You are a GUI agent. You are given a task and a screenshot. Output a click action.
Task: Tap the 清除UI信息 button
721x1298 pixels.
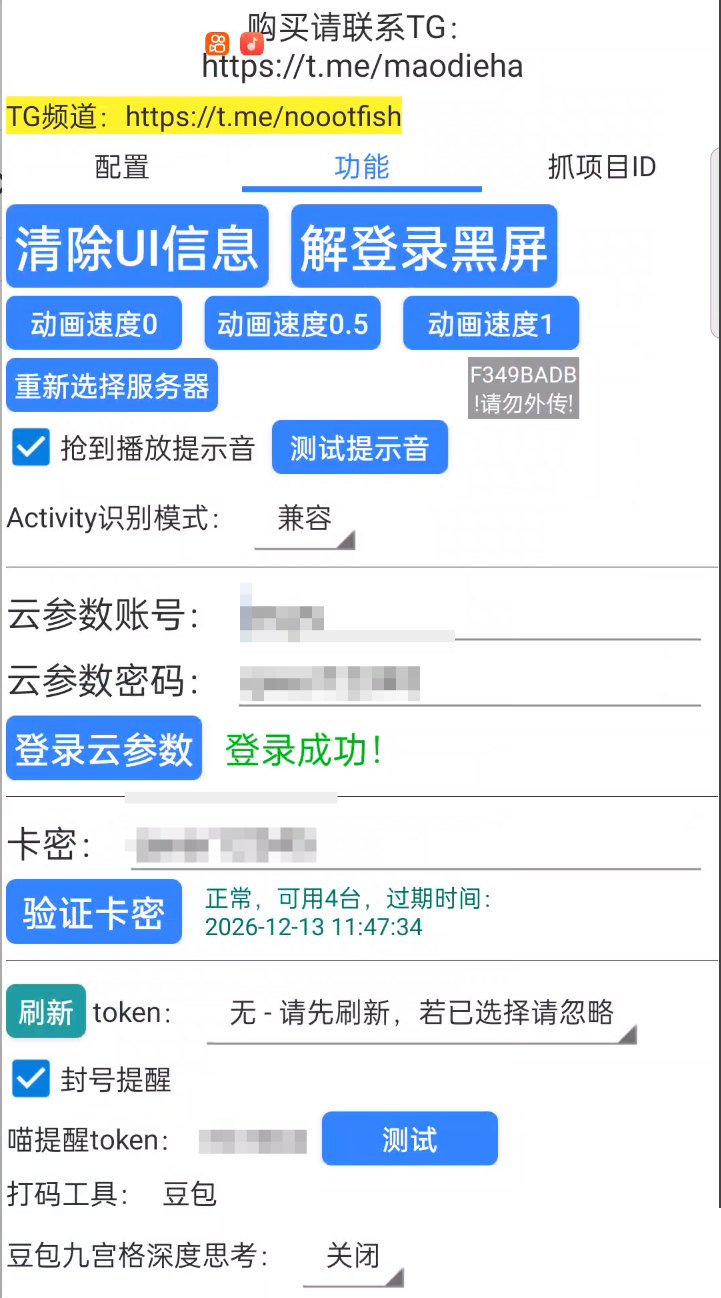138,246
